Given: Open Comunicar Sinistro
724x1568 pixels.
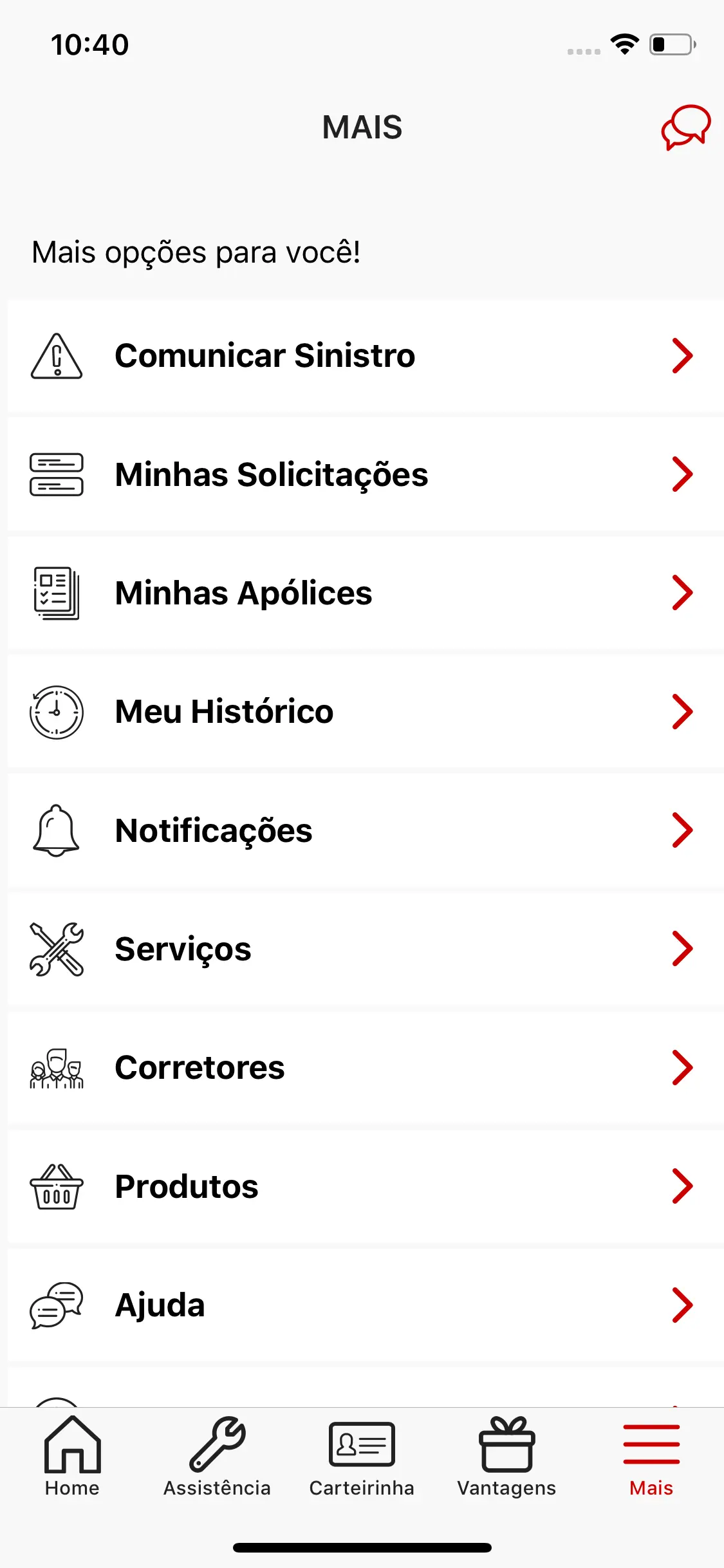Looking at the screenshot, I should [366, 356].
